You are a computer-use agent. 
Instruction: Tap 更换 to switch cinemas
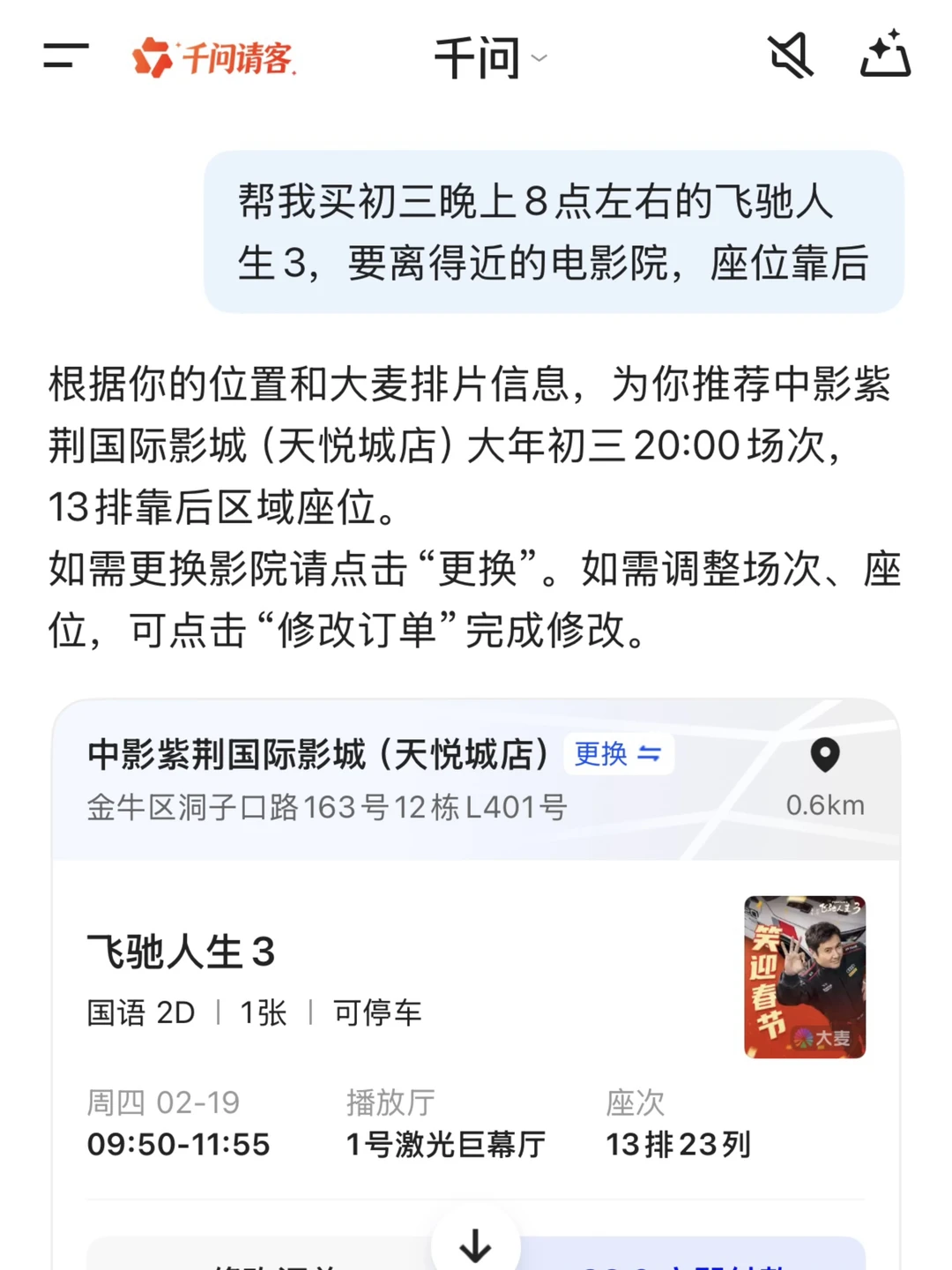click(x=618, y=754)
